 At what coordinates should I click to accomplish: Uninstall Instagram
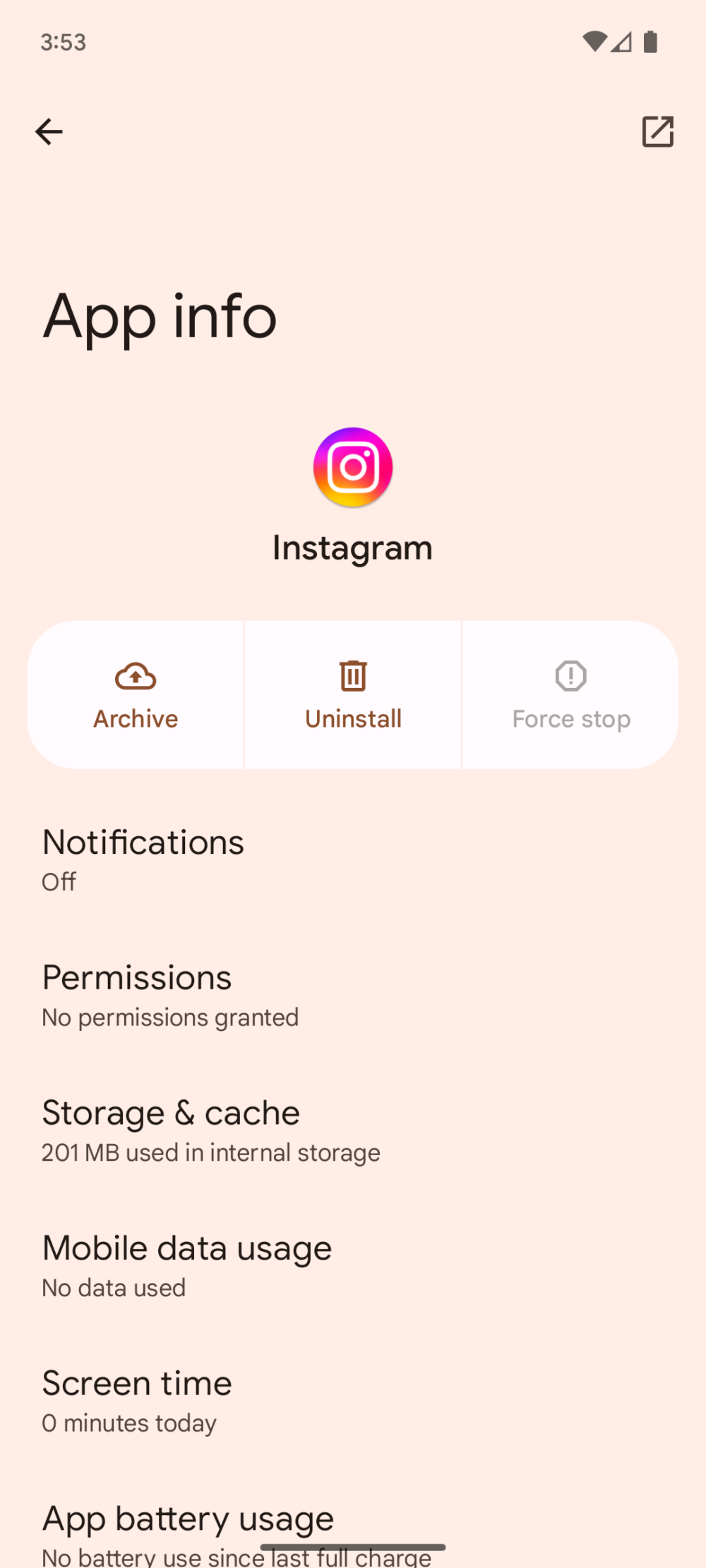coord(352,695)
